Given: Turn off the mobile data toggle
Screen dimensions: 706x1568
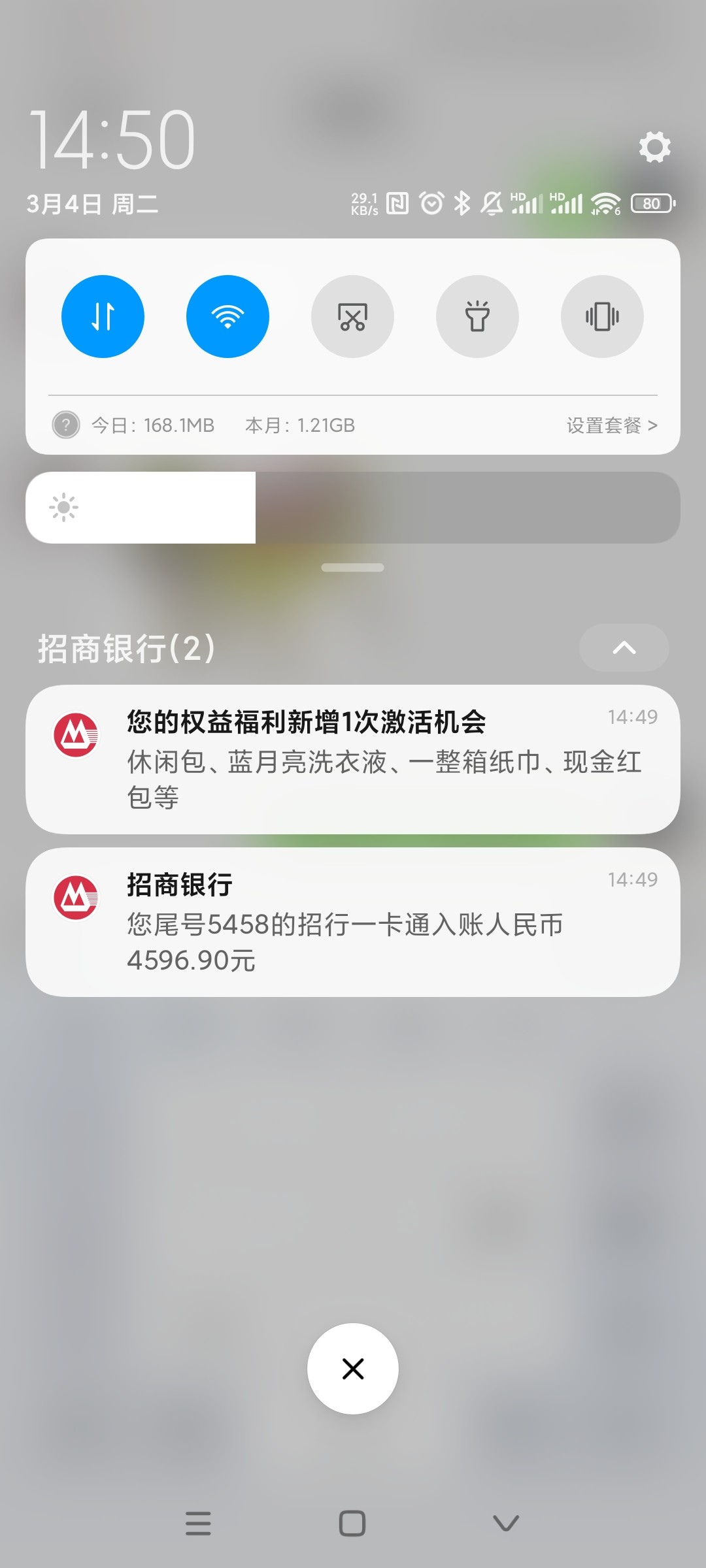Looking at the screenshot, I should click(103, 316).
